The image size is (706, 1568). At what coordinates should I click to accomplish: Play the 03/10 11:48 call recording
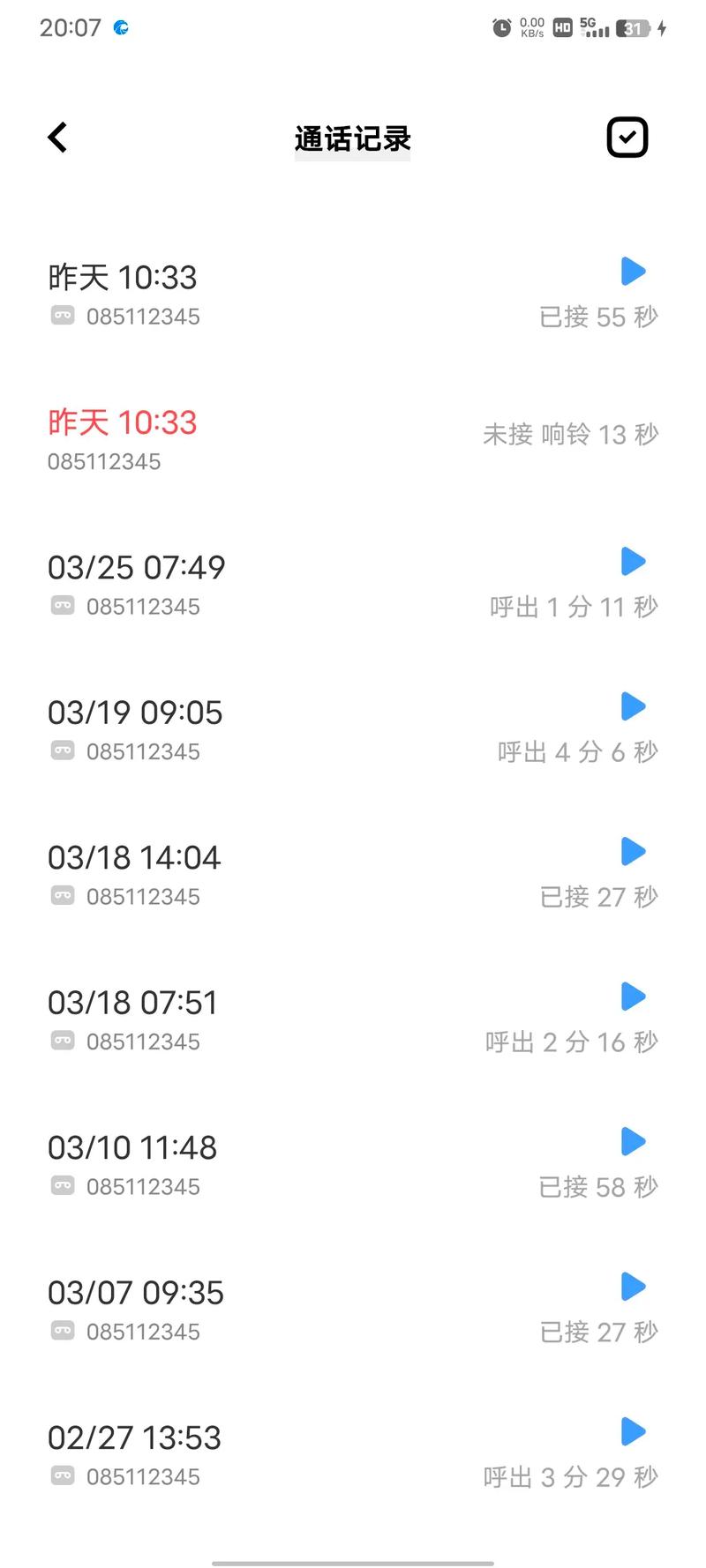tap(633, 1142)
